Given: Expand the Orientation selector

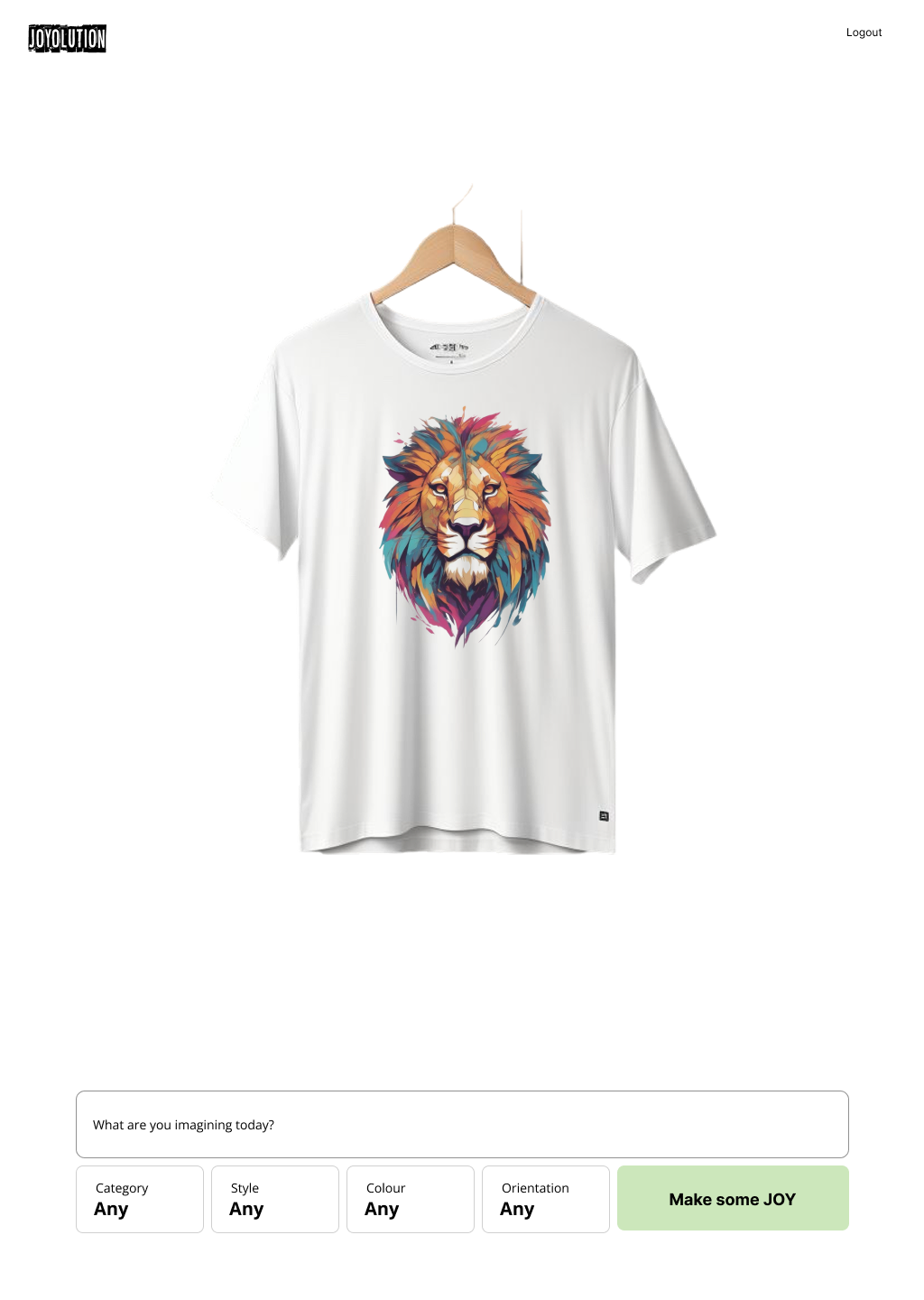Looking at the screenshot, I should (x=546, y=1199).
